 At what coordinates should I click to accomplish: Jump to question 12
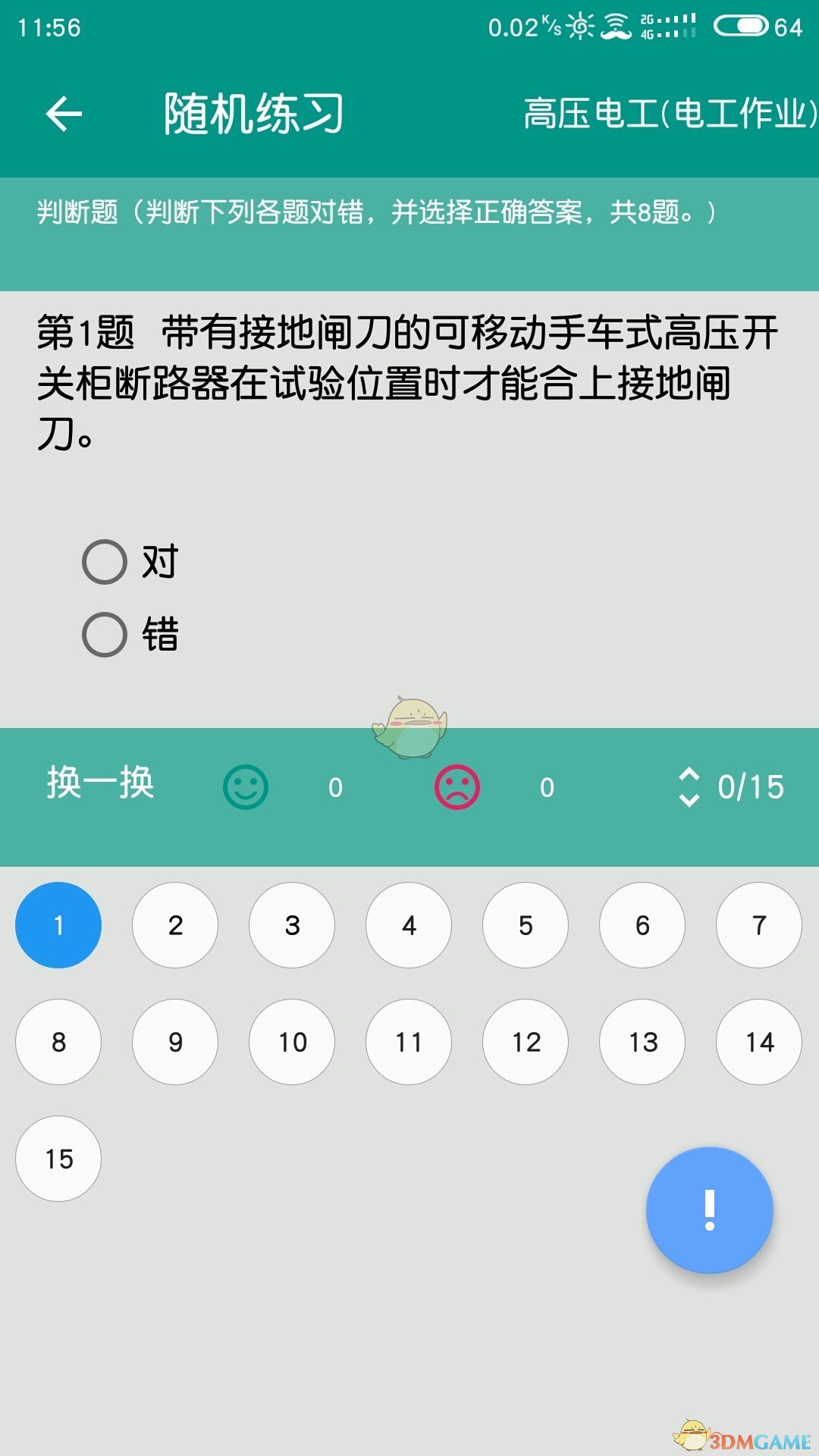[x=526, y=1042]
